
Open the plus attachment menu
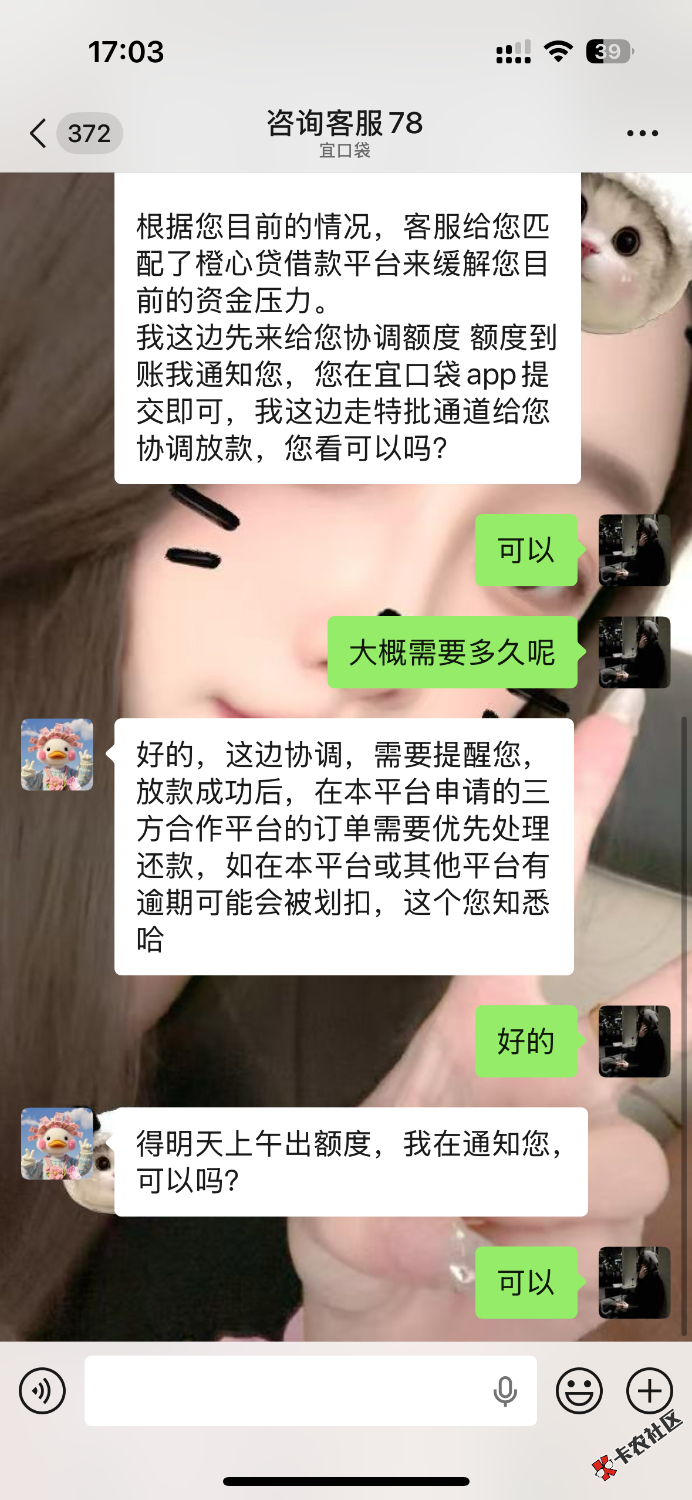pyautogui.click(x=649, y=1391)
